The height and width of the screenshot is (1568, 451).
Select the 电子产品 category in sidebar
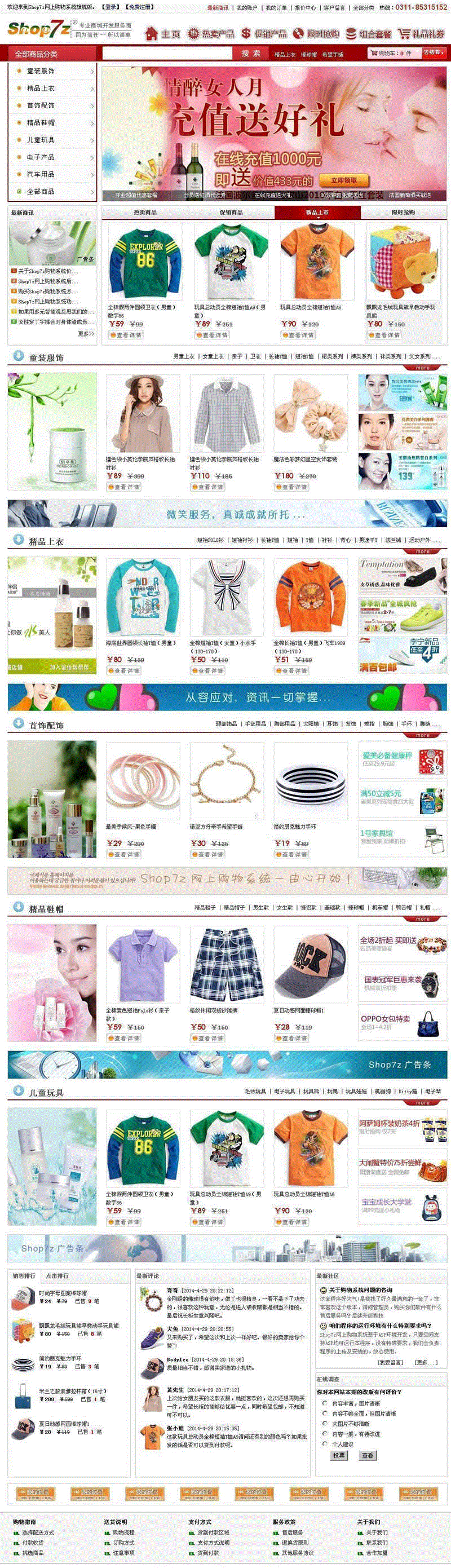[41, 157]
